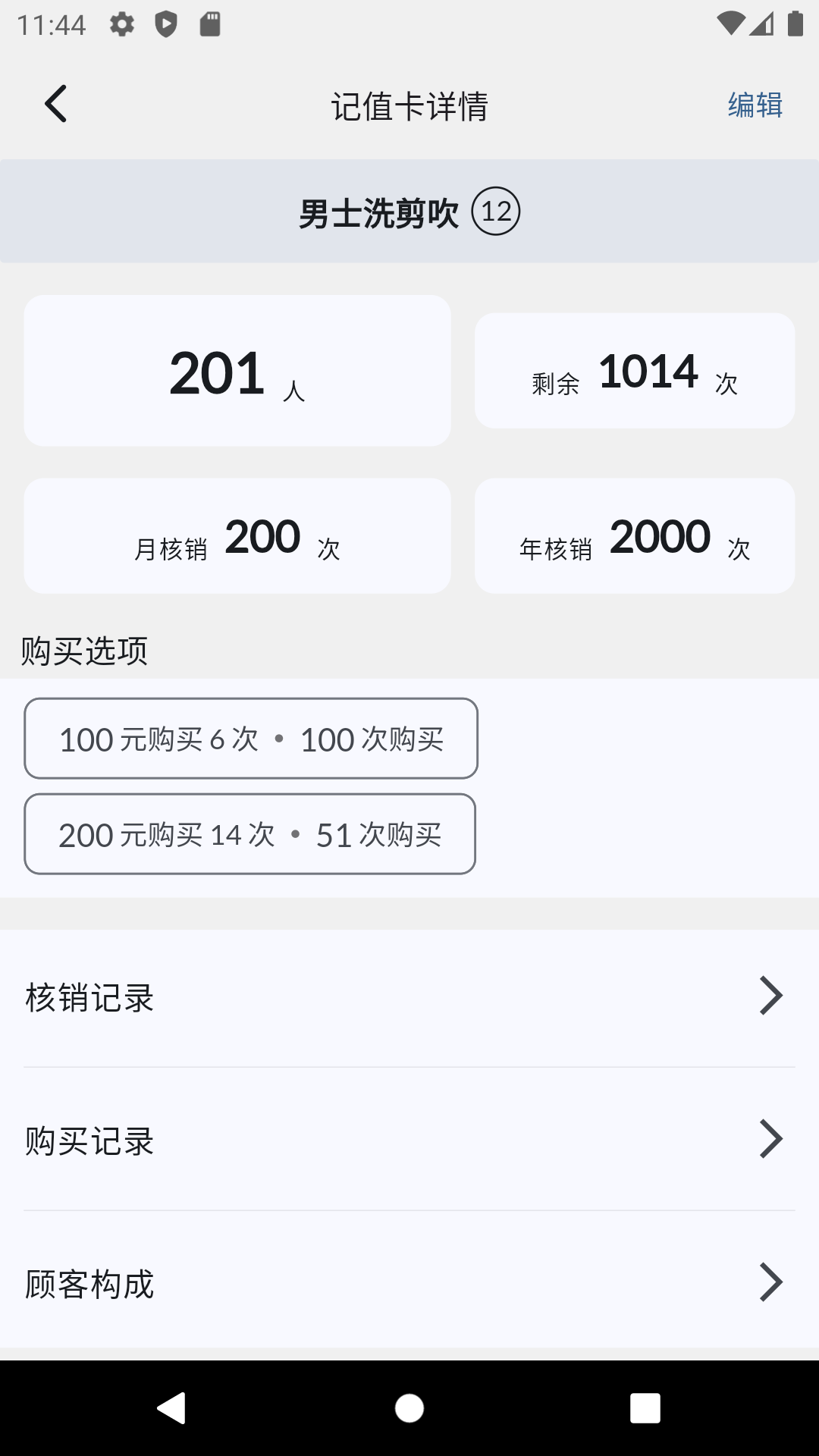Tap the Wi-Fi icon in the status bar
819x1456 pixels.
pos(730,23)
